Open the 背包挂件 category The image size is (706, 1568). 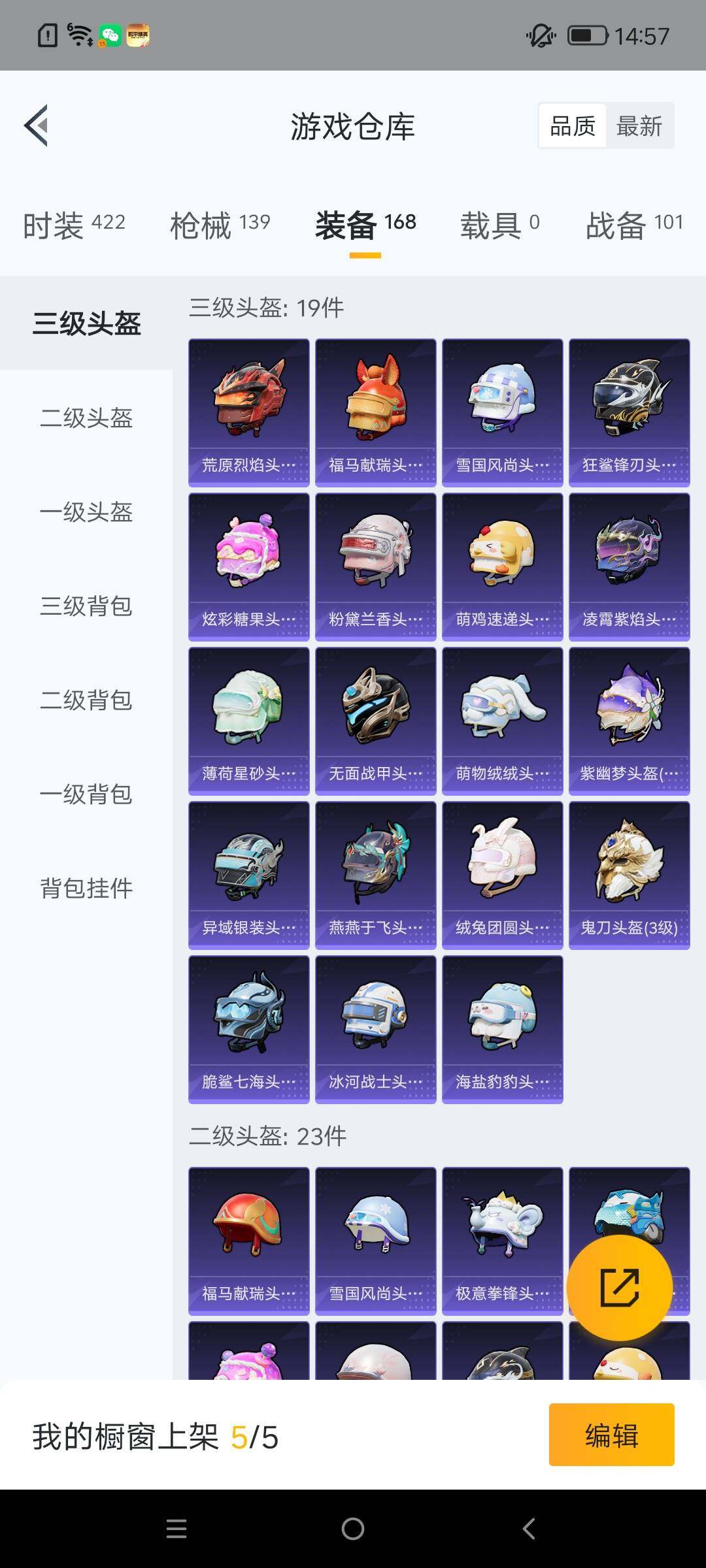(x=86, y=888)
